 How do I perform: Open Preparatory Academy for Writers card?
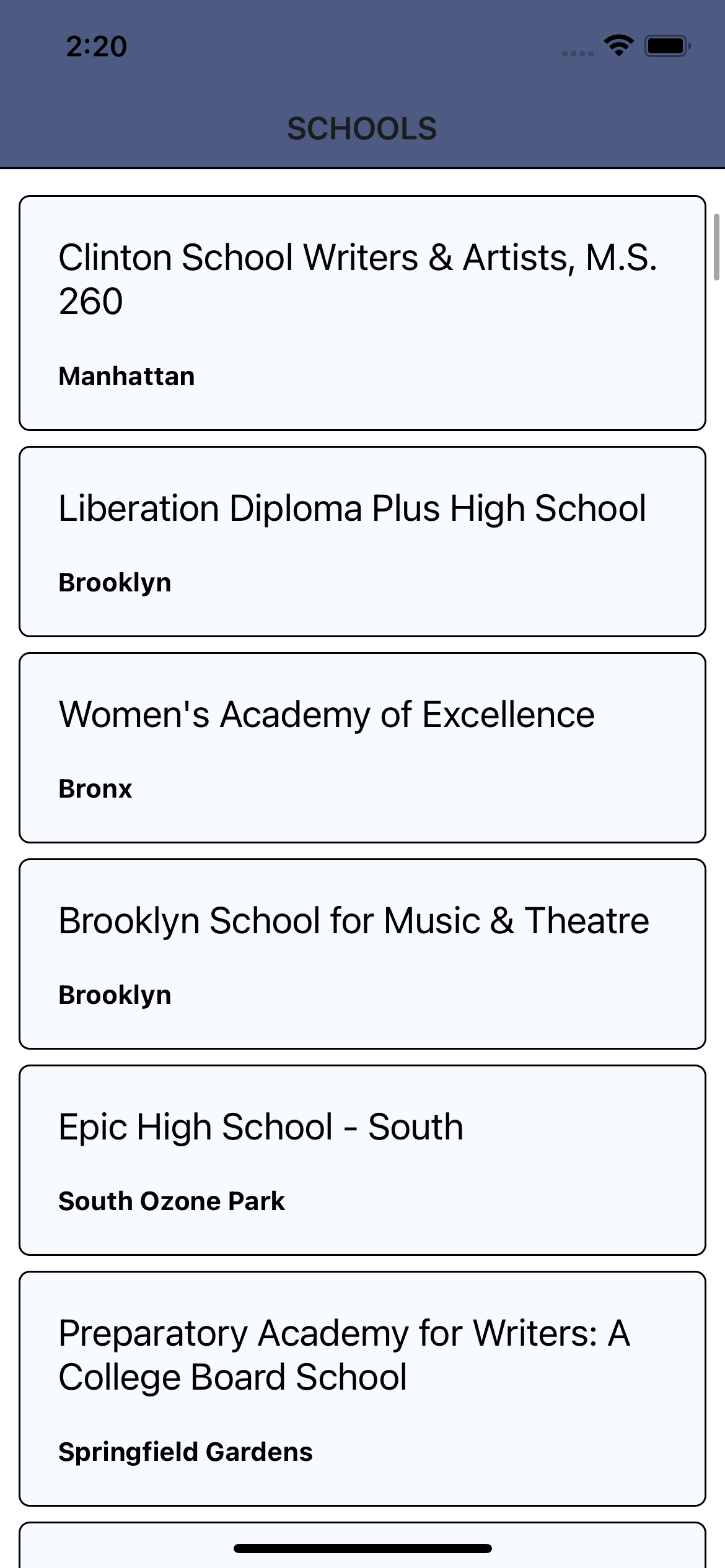(x=362, y=1388)
